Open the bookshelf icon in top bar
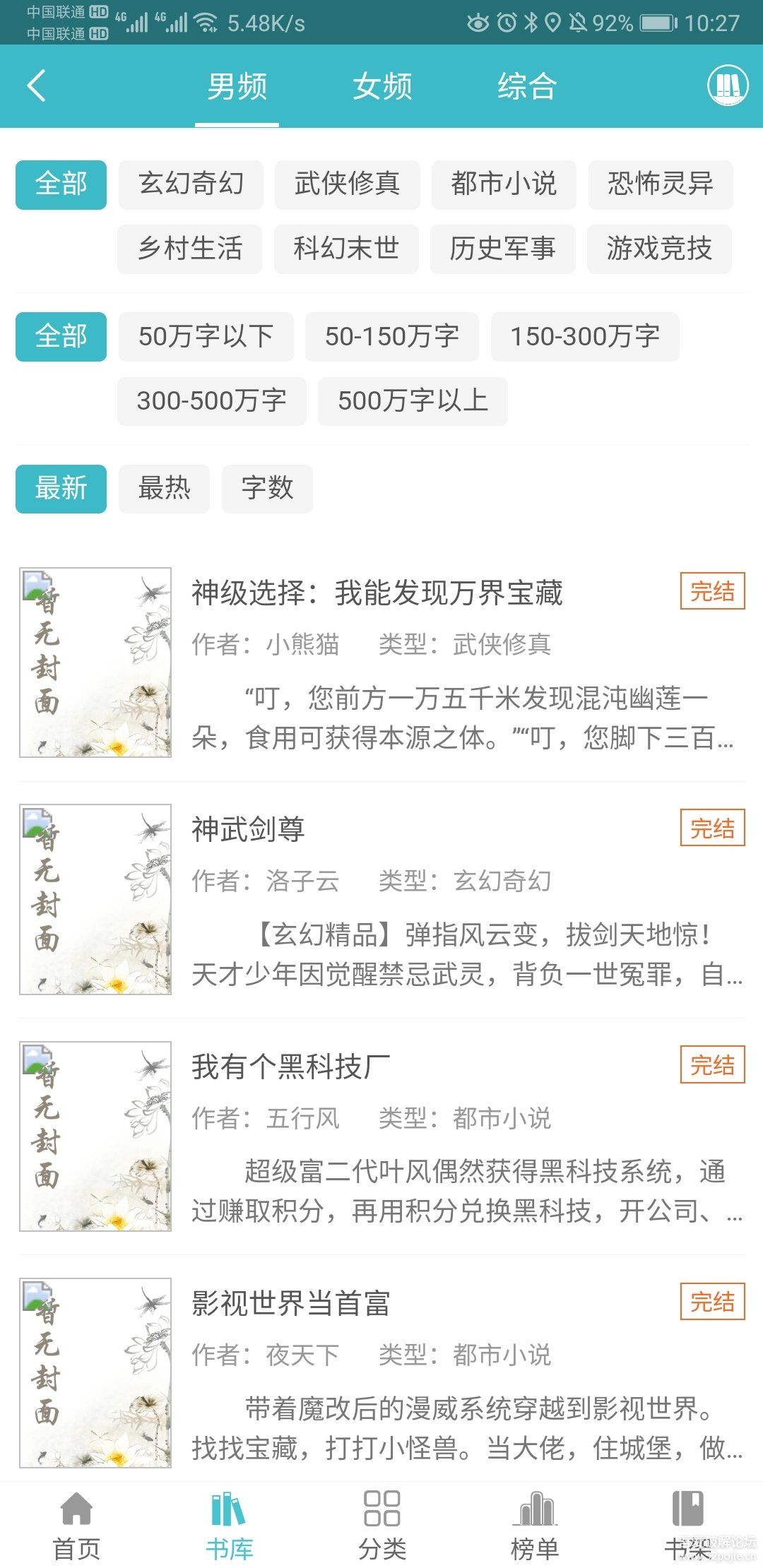The width and height of the screenshot is (763, 1568). [x=727, y=86]
